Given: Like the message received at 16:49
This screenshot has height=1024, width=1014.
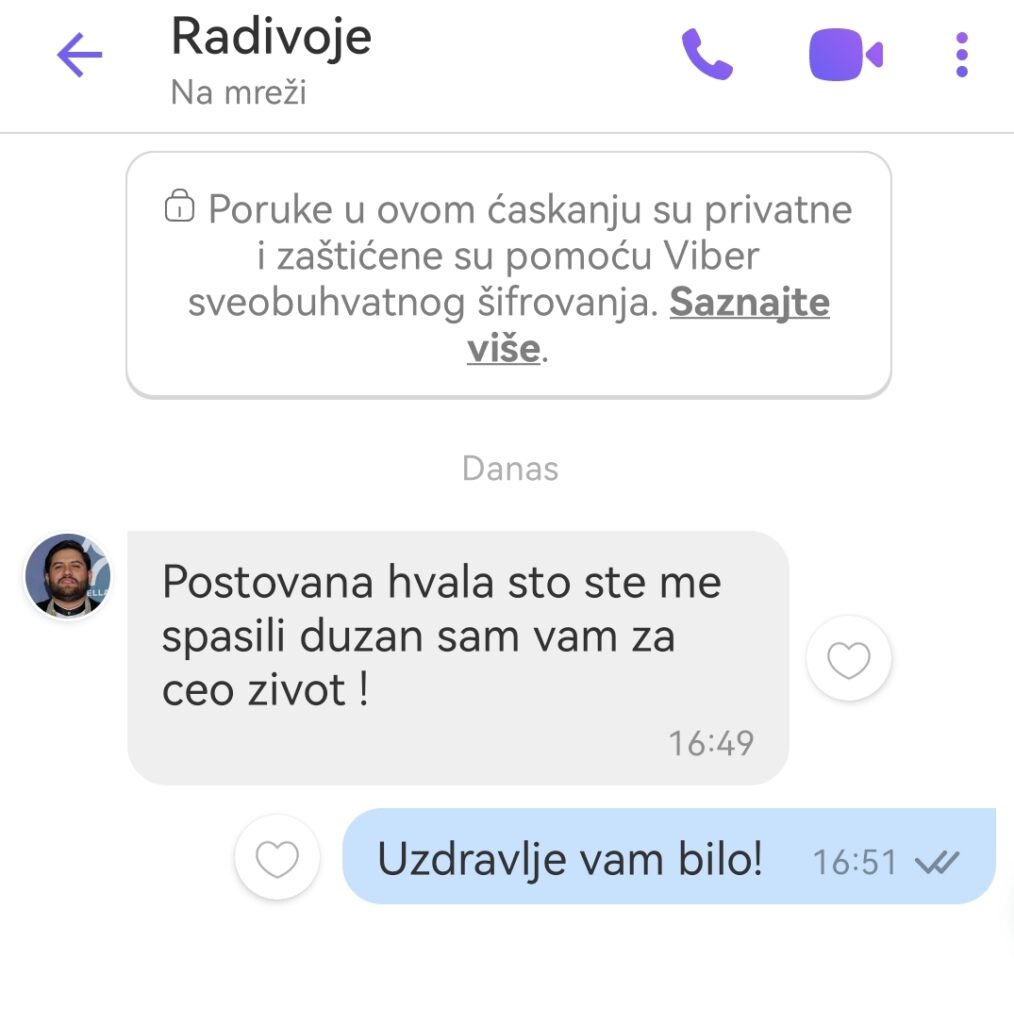Looking at the screenshot, I should pos(848,659).
